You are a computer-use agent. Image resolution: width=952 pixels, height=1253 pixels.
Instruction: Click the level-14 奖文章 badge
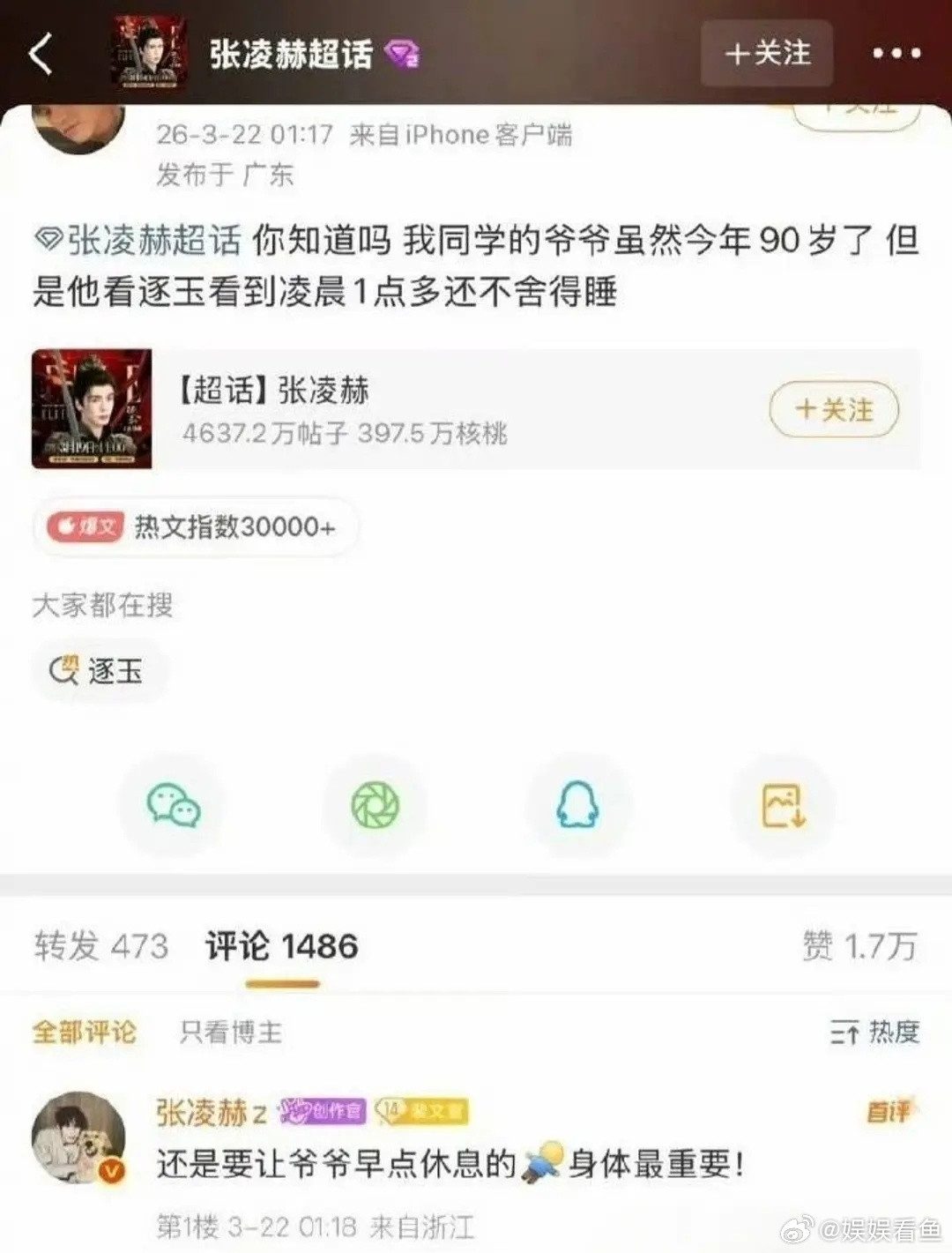tap(421, 1112)
